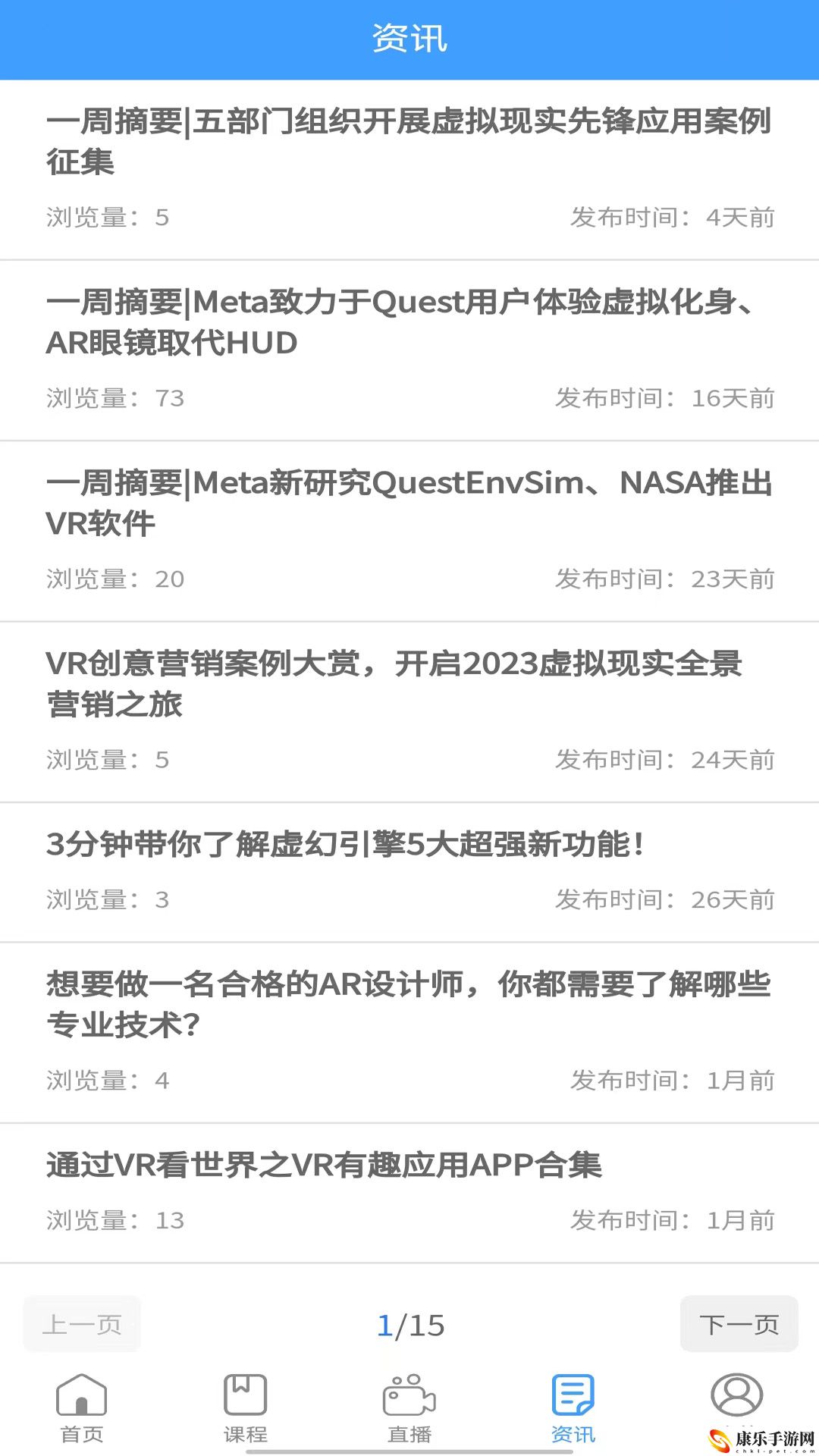Tap the 上一页 previous page button
The width and height of the screenshot is (819, 1456).
click(x=82, y=1324)
